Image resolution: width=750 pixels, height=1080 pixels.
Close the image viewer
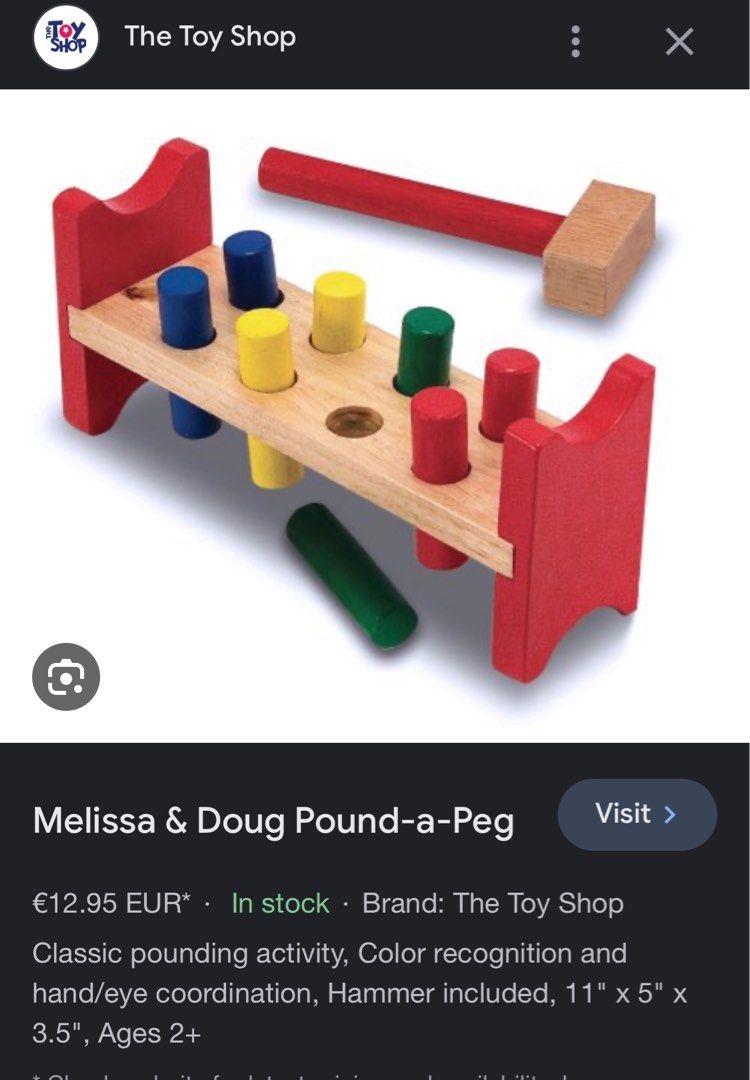pyautogui.click(x=679, y=41)
